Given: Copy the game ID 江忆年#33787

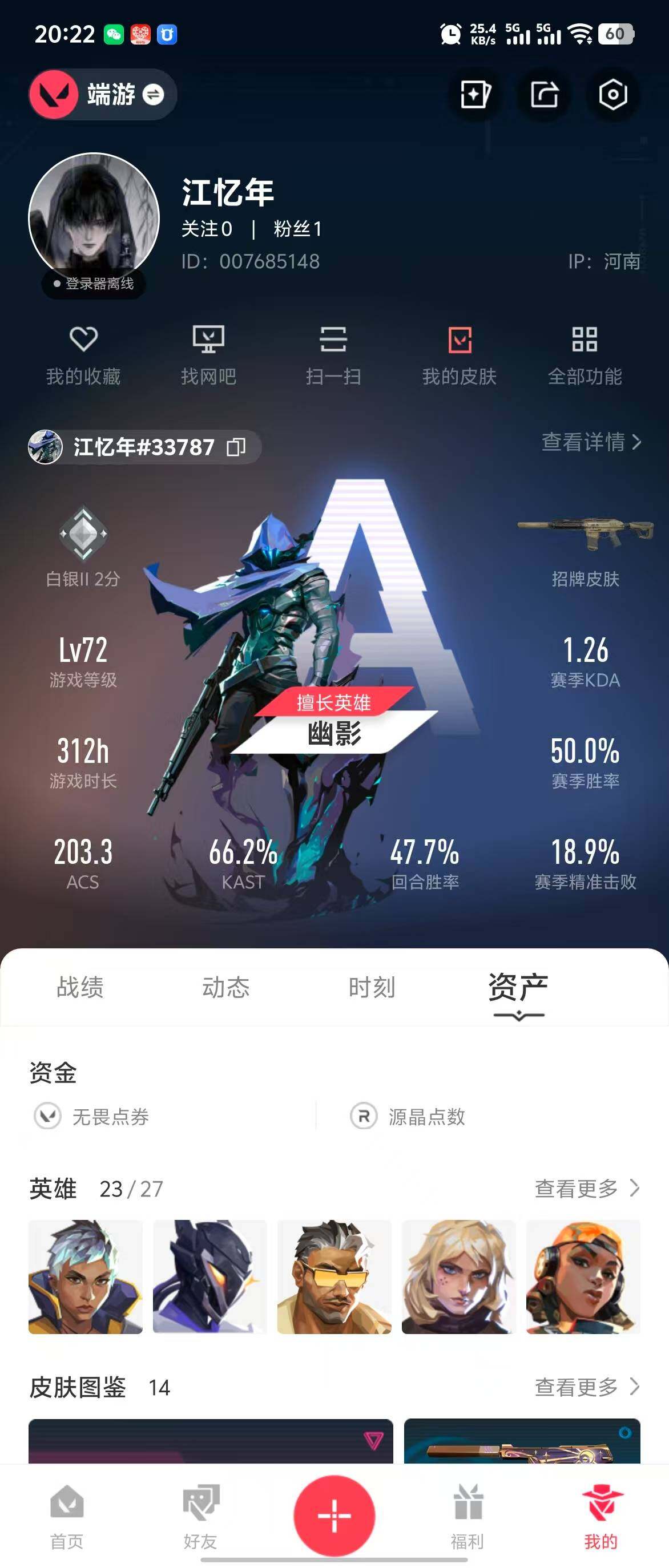Looking at the screenshot, I should tap(236, 447).
